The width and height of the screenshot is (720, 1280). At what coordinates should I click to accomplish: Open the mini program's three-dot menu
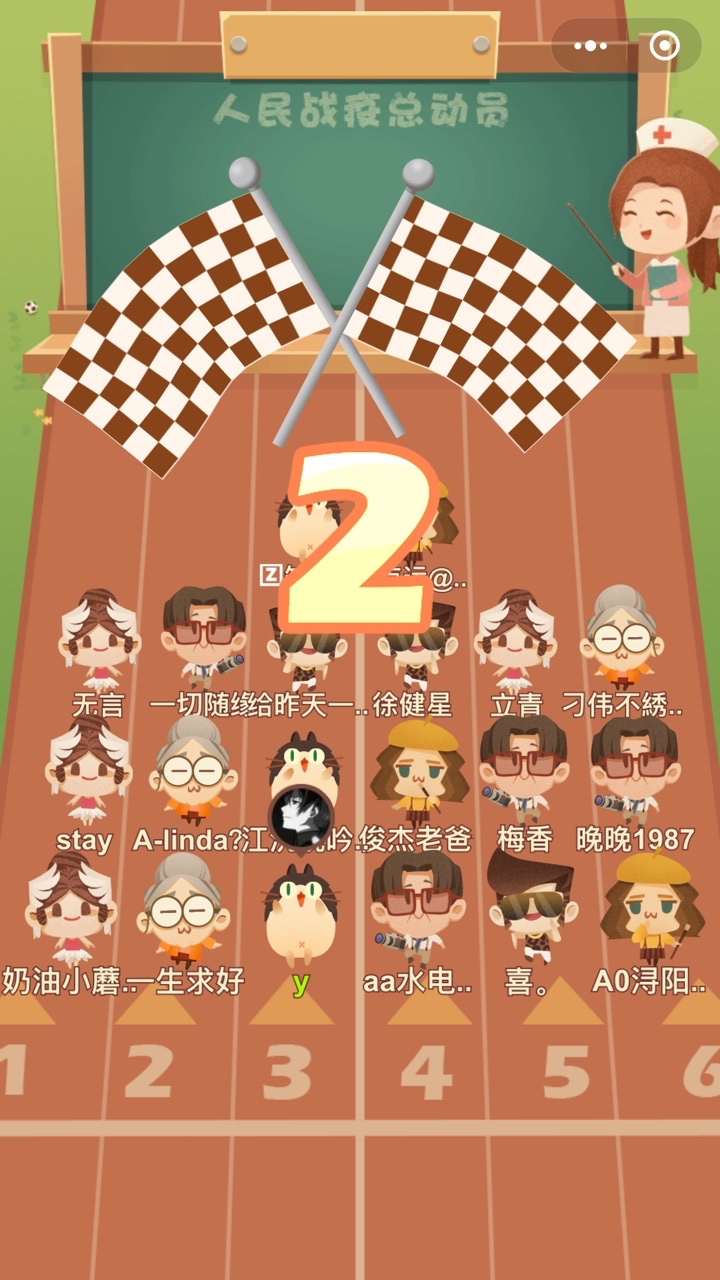pyautogui.click(x=591, y=46)
